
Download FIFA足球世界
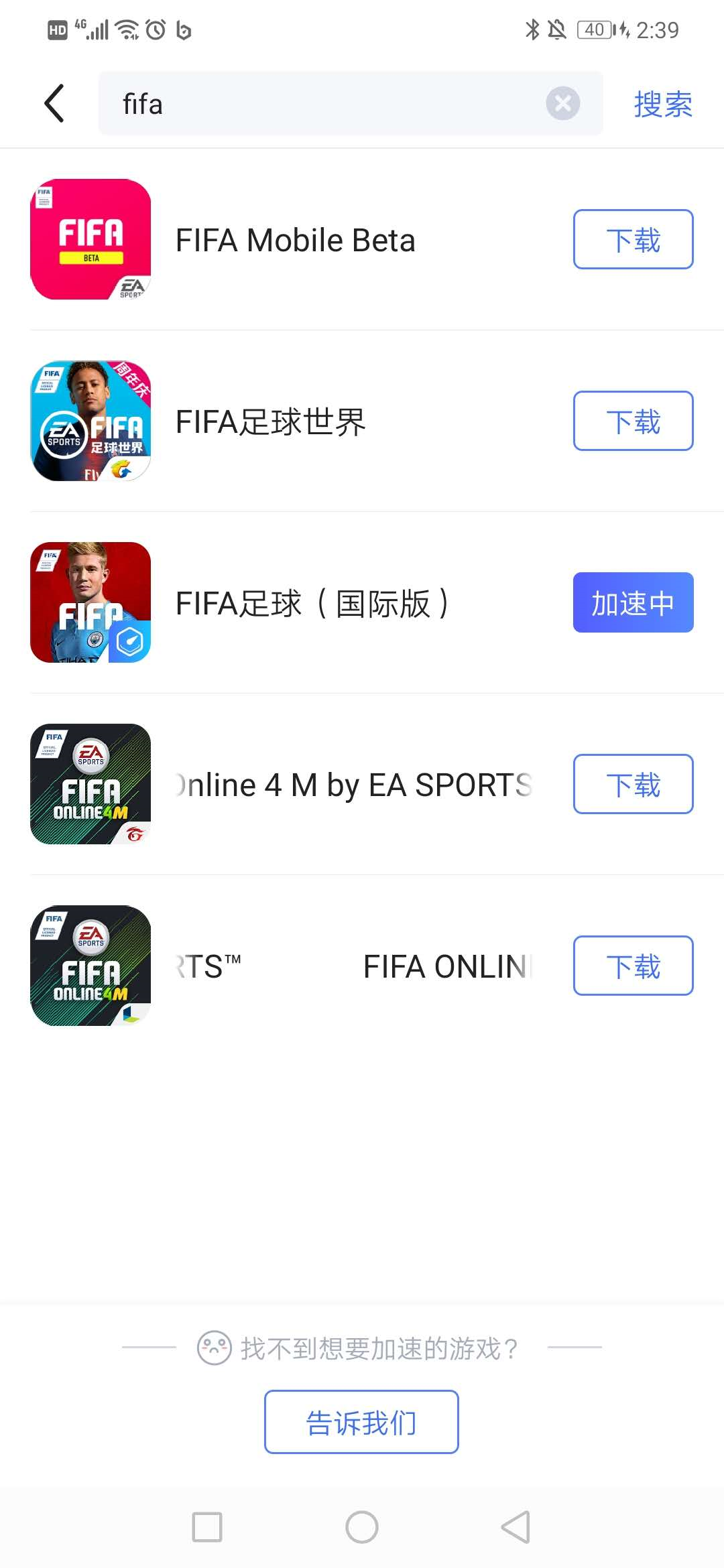pos(633,421)
